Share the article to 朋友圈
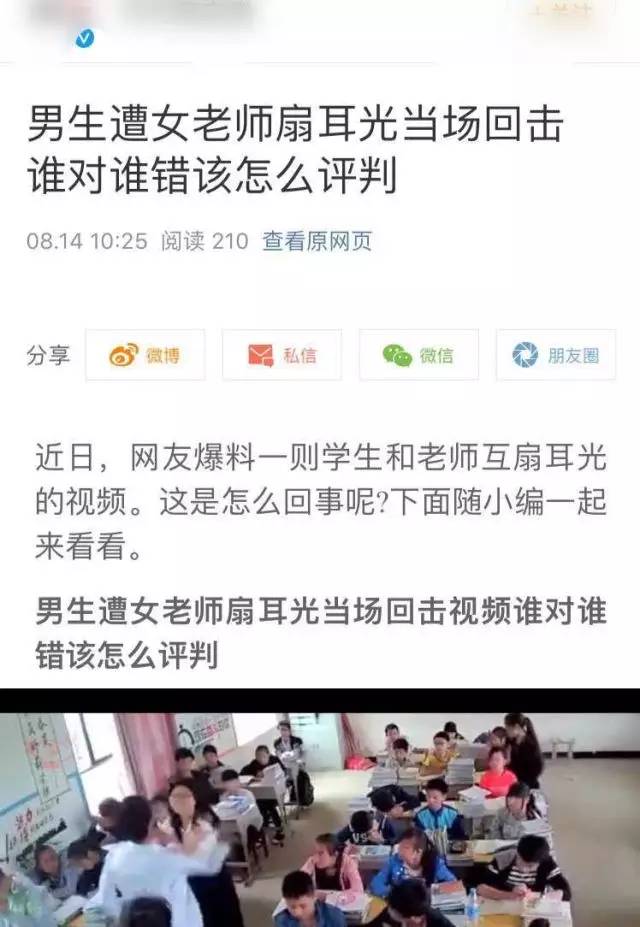 tap(555, 355)
